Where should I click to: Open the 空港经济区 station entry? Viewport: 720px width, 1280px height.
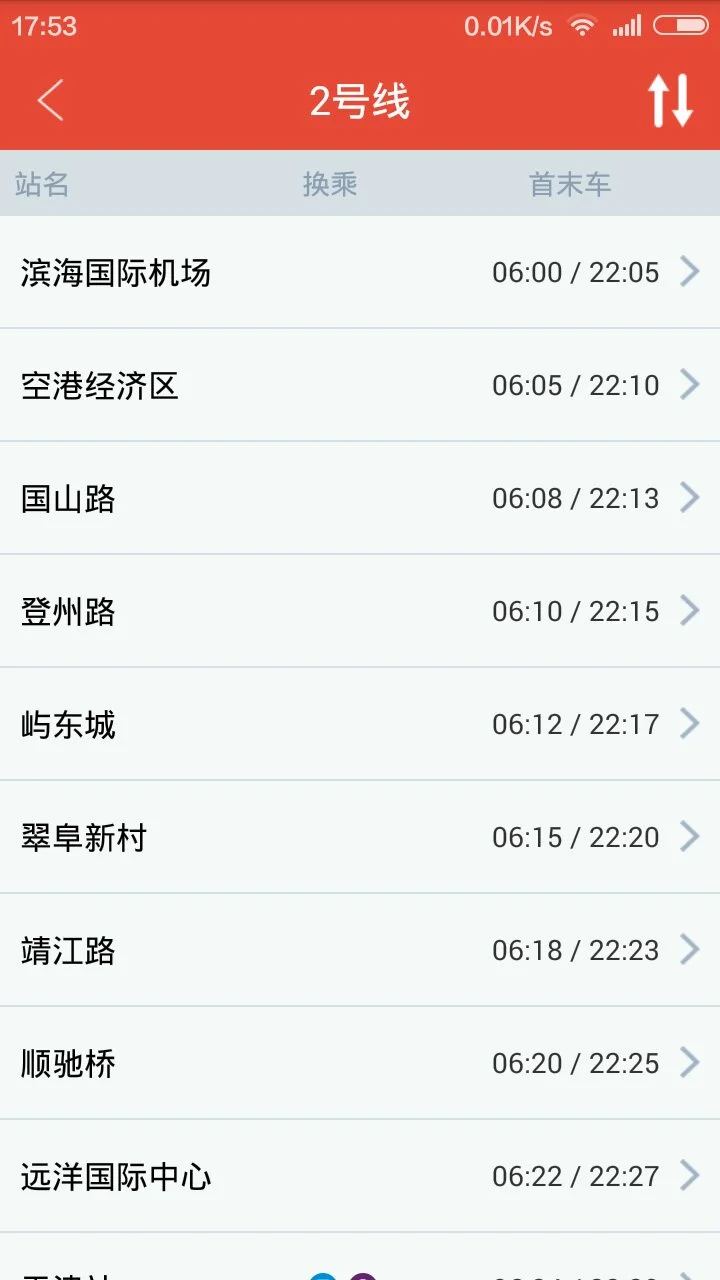tap(360, 385)
